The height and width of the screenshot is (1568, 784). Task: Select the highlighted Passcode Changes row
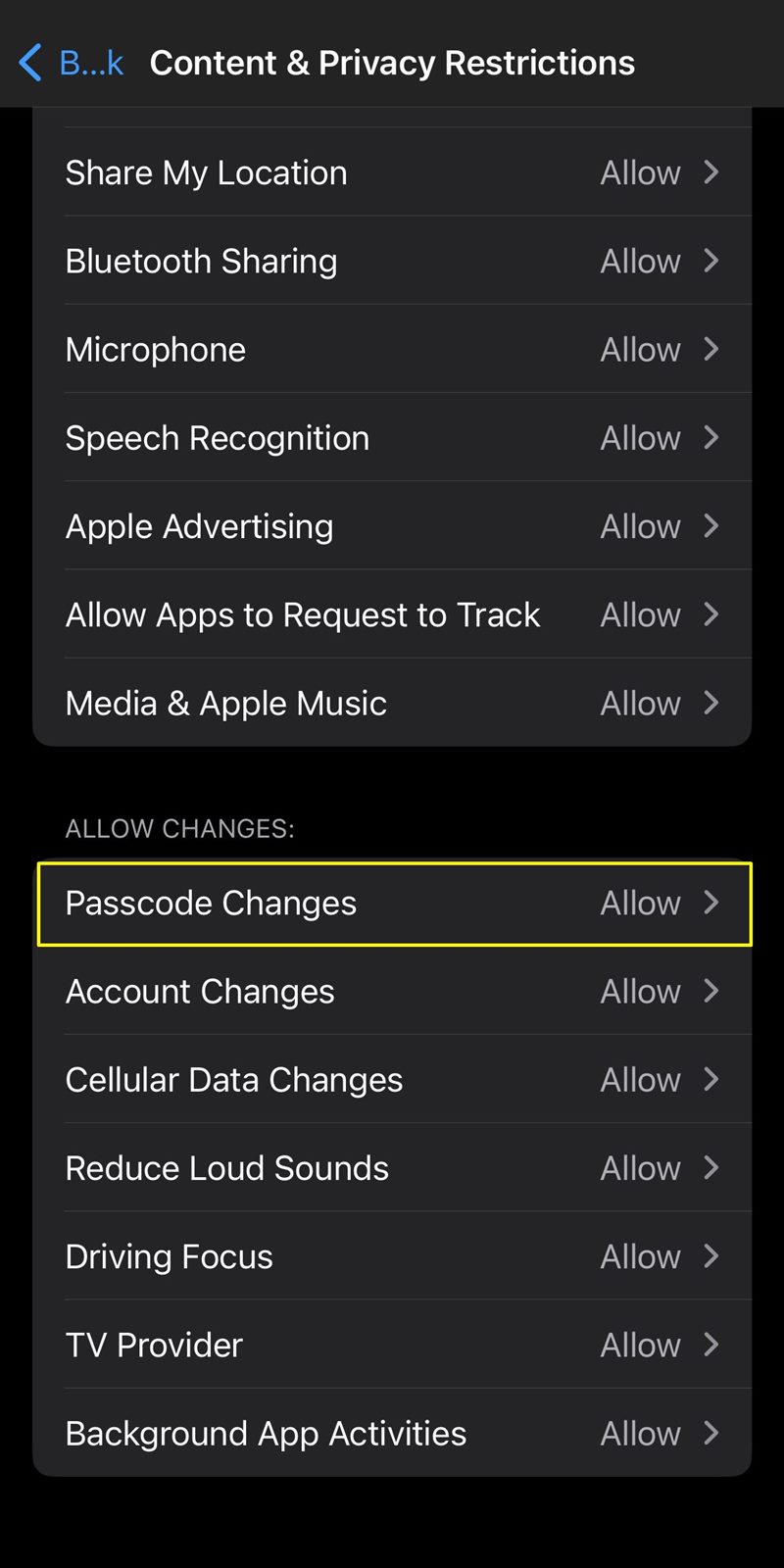[392, 904]
